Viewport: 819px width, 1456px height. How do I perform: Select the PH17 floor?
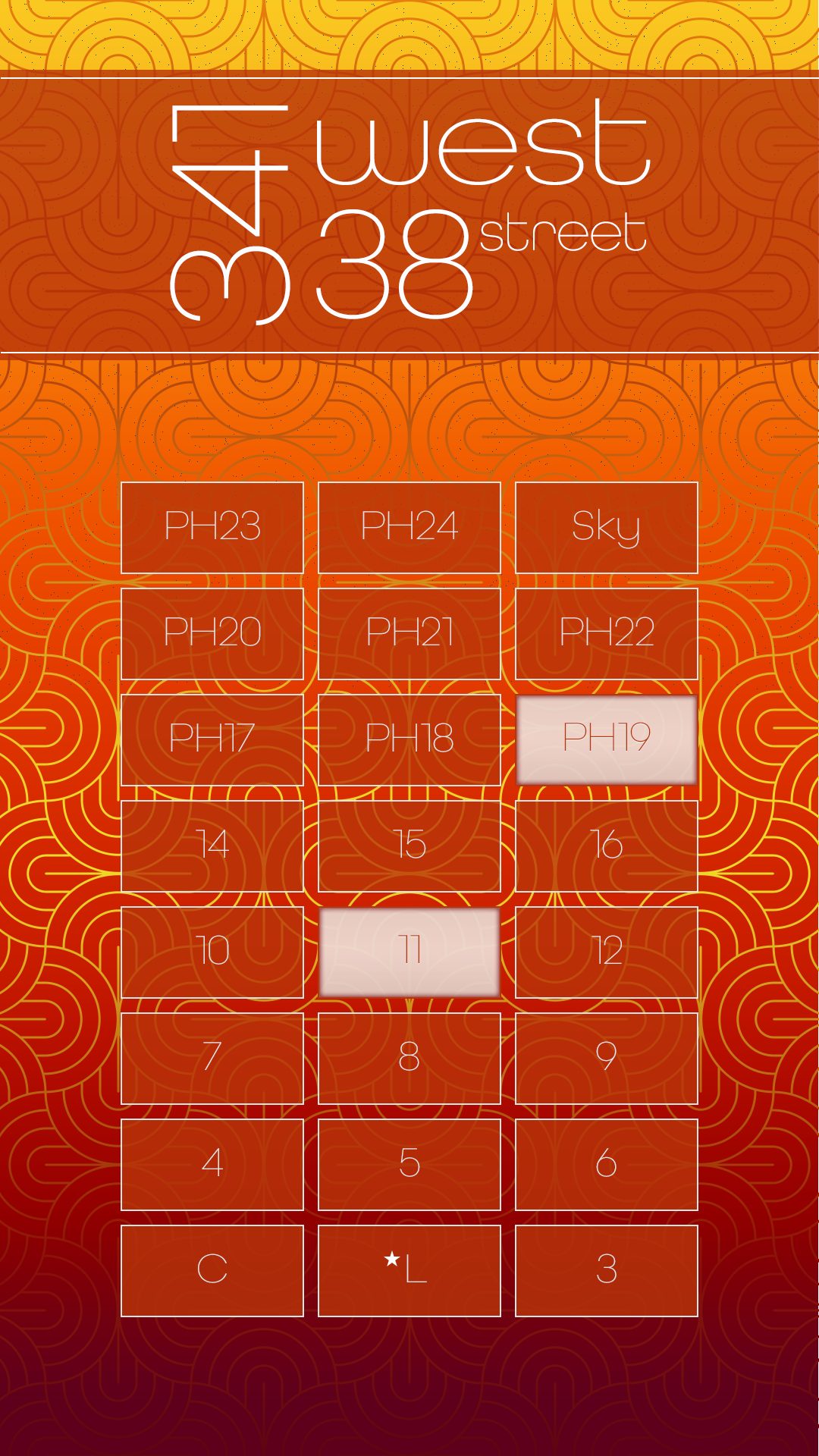pos(212,739)
